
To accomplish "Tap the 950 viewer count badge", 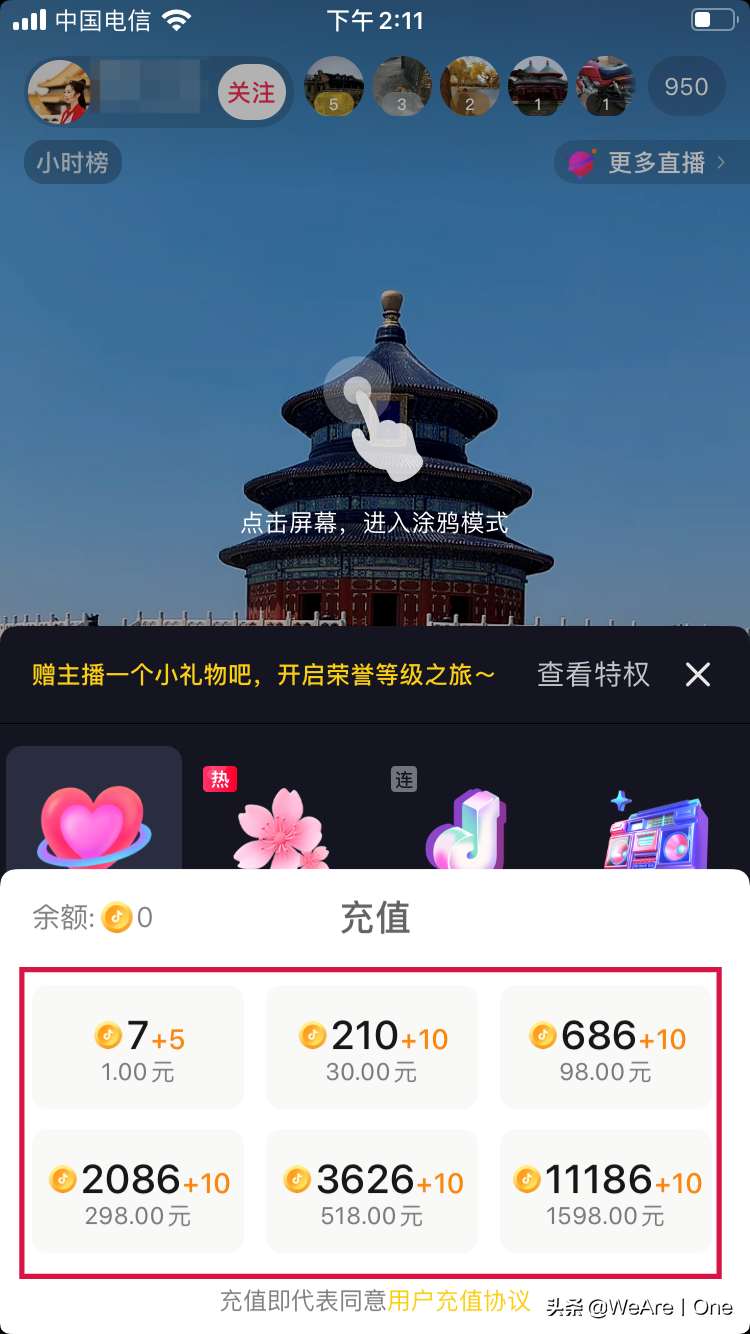I will coord(686,87).
